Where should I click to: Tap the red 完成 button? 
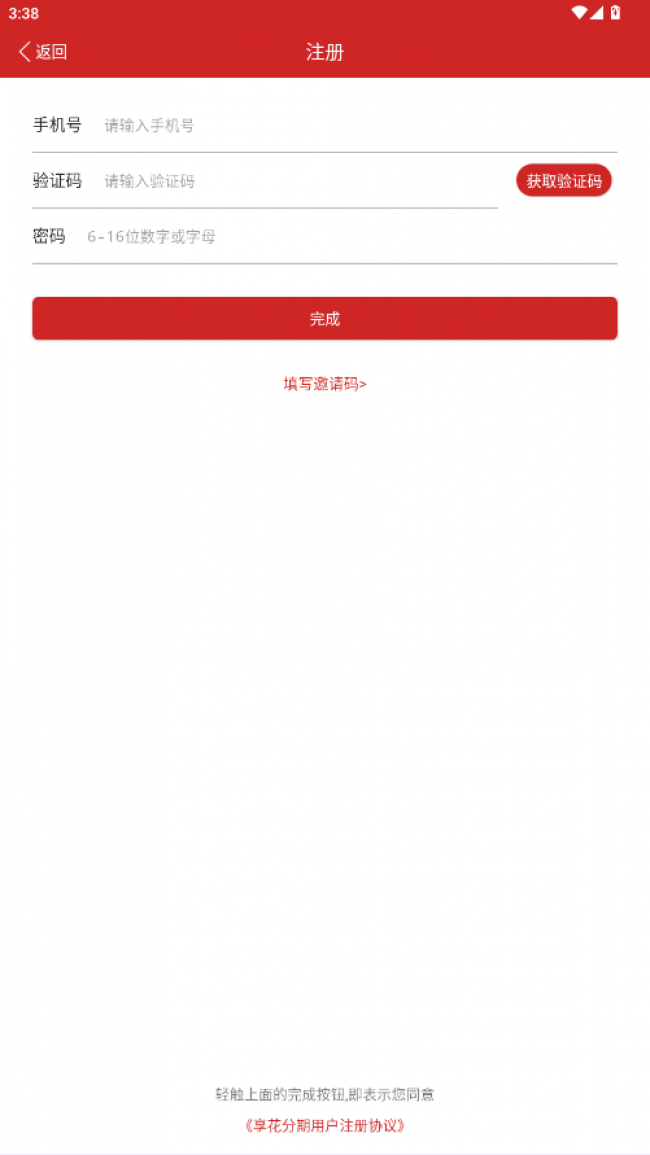325,318
